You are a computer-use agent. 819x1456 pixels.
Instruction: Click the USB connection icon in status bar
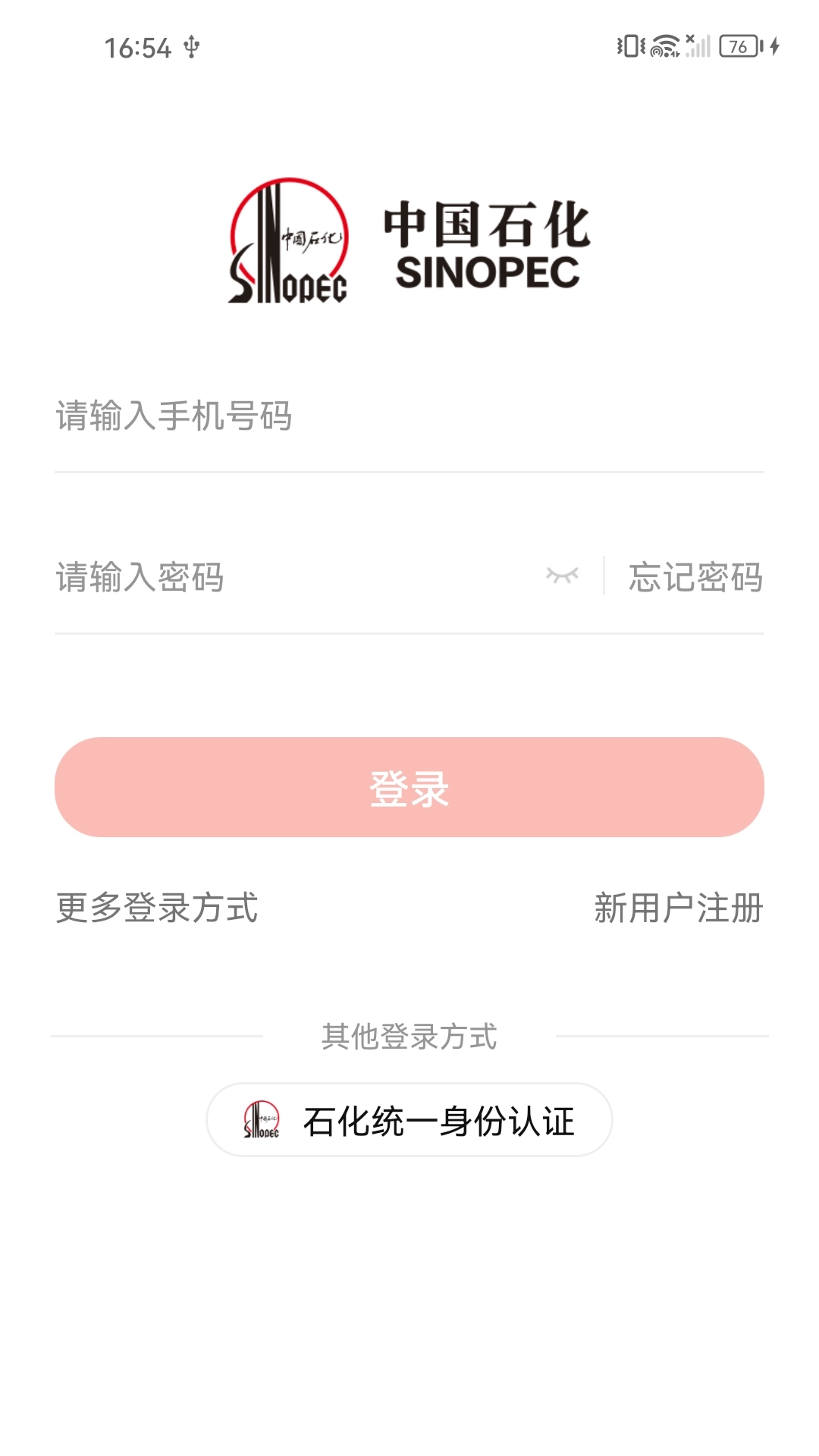tap(193, 45)
